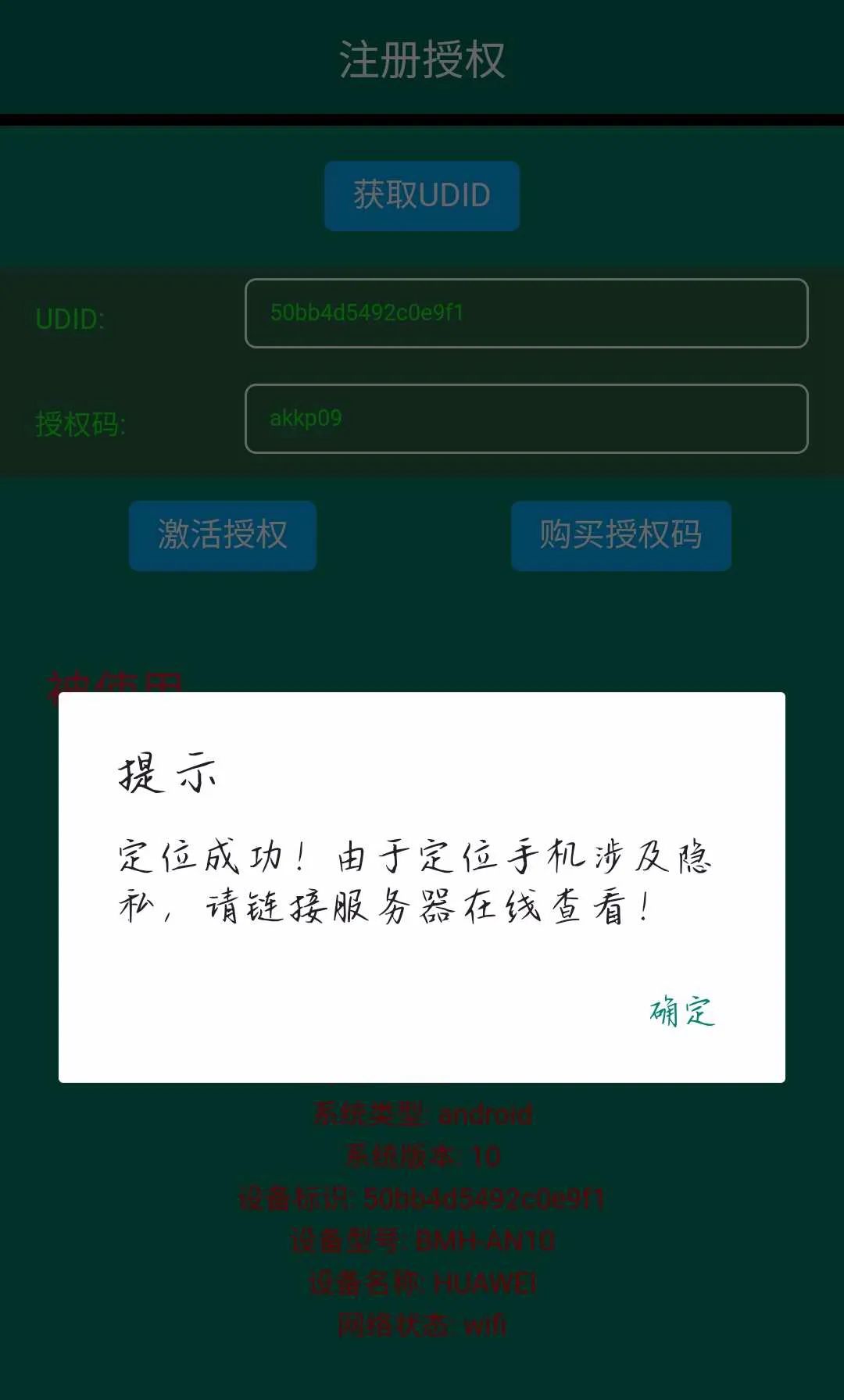
Task: Focus the UDID text field
Action: 526,313
